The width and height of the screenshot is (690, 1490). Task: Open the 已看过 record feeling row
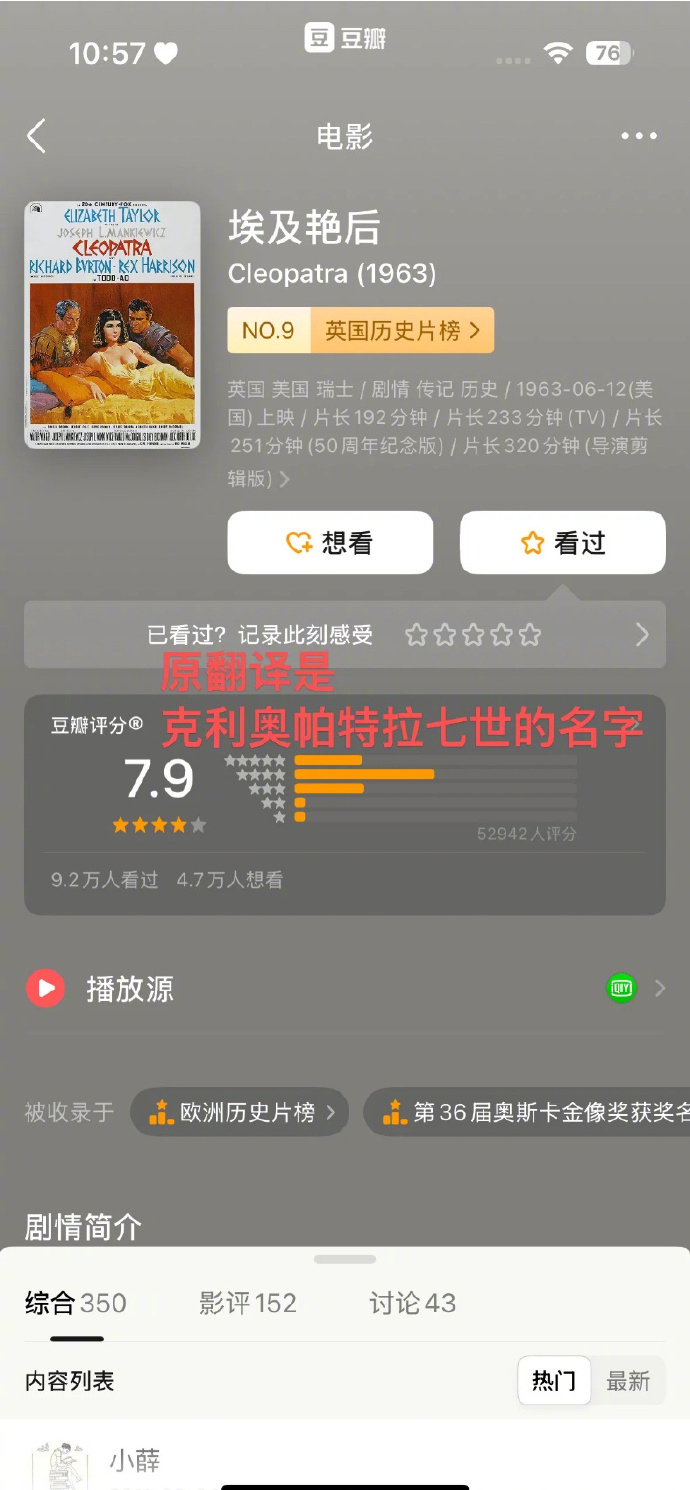point(344,634)
